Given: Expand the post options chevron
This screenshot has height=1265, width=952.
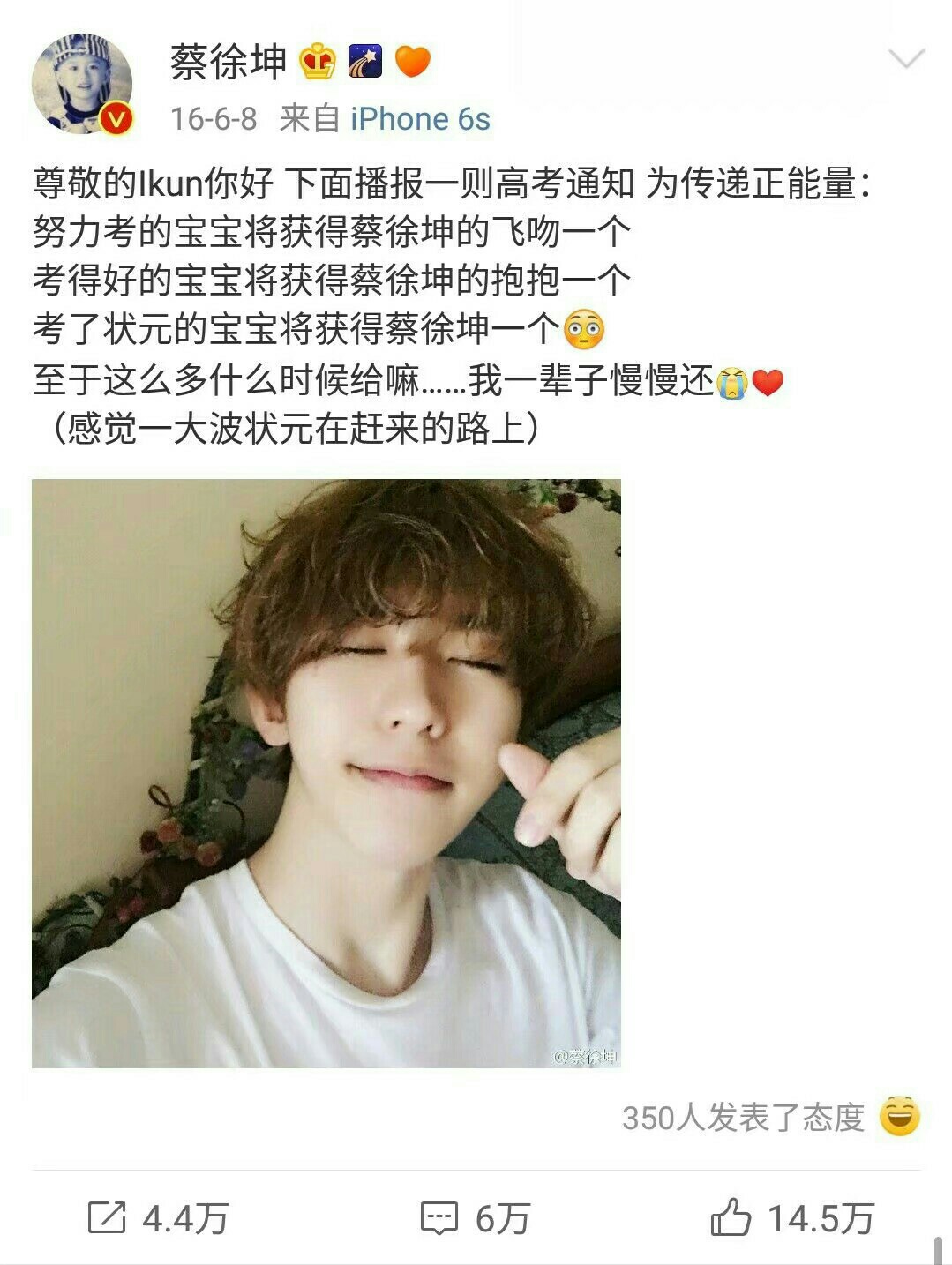Looking at the screenshot, I should click(906, 60).
